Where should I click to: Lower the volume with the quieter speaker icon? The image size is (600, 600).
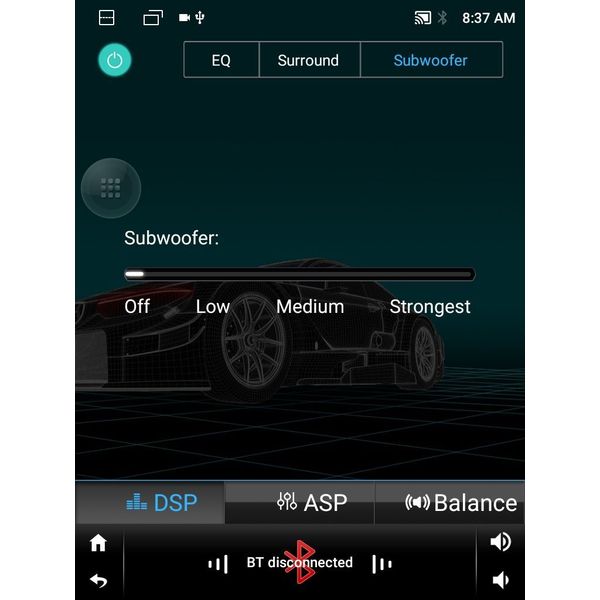coord(500,580)
